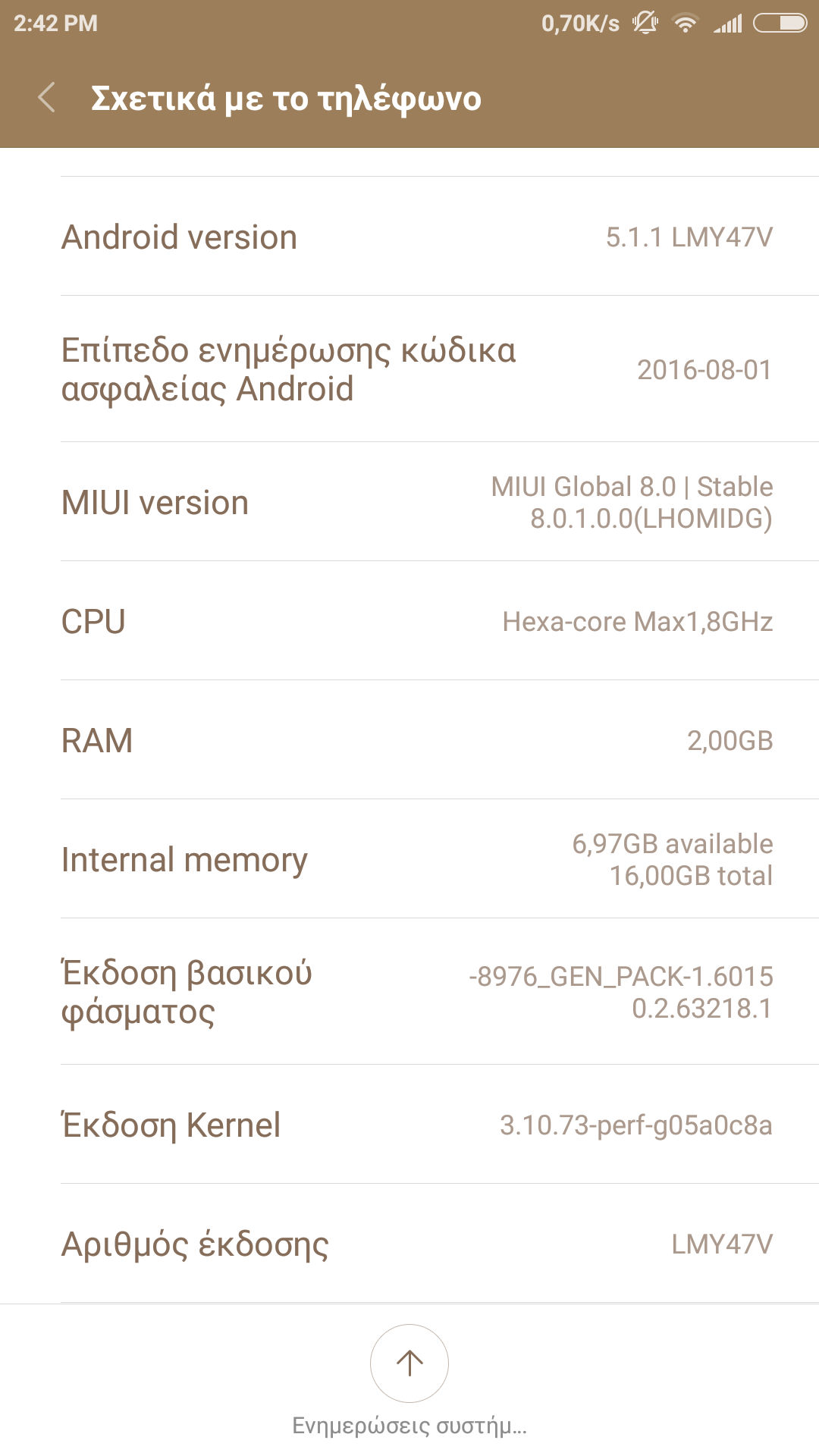
Task: Tap the Αριθμός έκδοσης row
Action: coord(409,1244)
